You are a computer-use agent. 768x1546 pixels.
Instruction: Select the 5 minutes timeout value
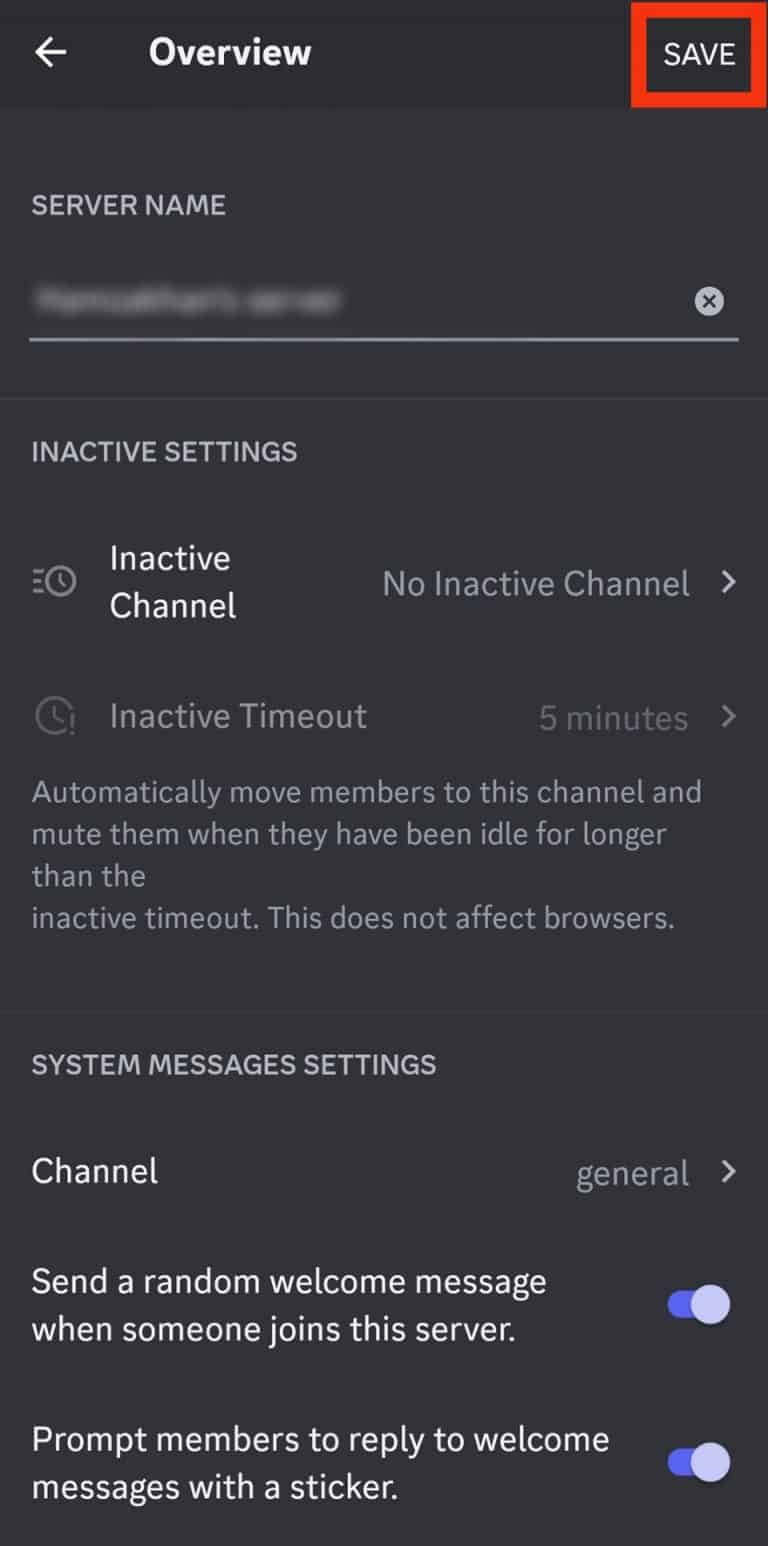point(612,717)
